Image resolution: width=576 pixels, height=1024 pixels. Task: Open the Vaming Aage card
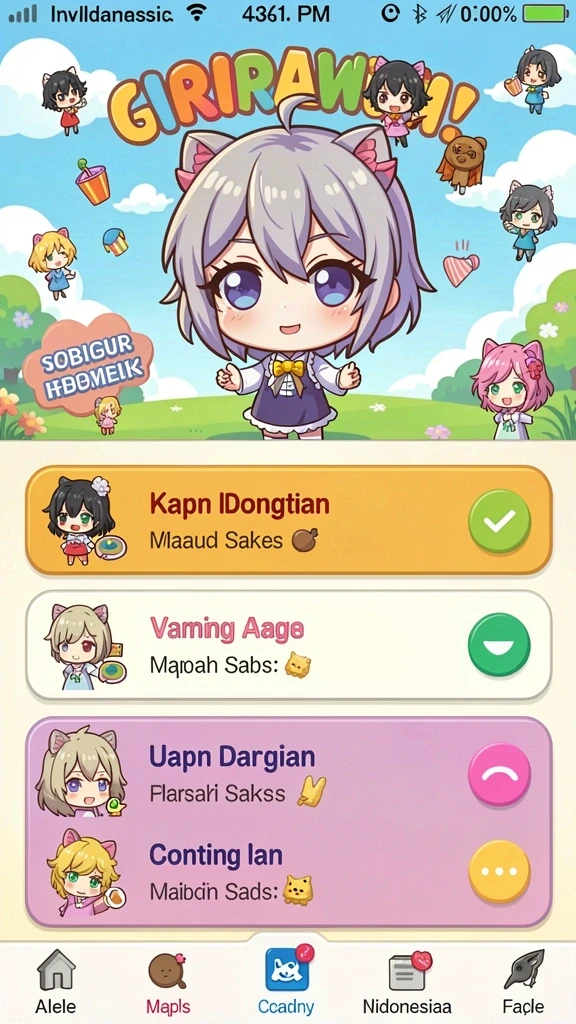click(x=289, y=645)
